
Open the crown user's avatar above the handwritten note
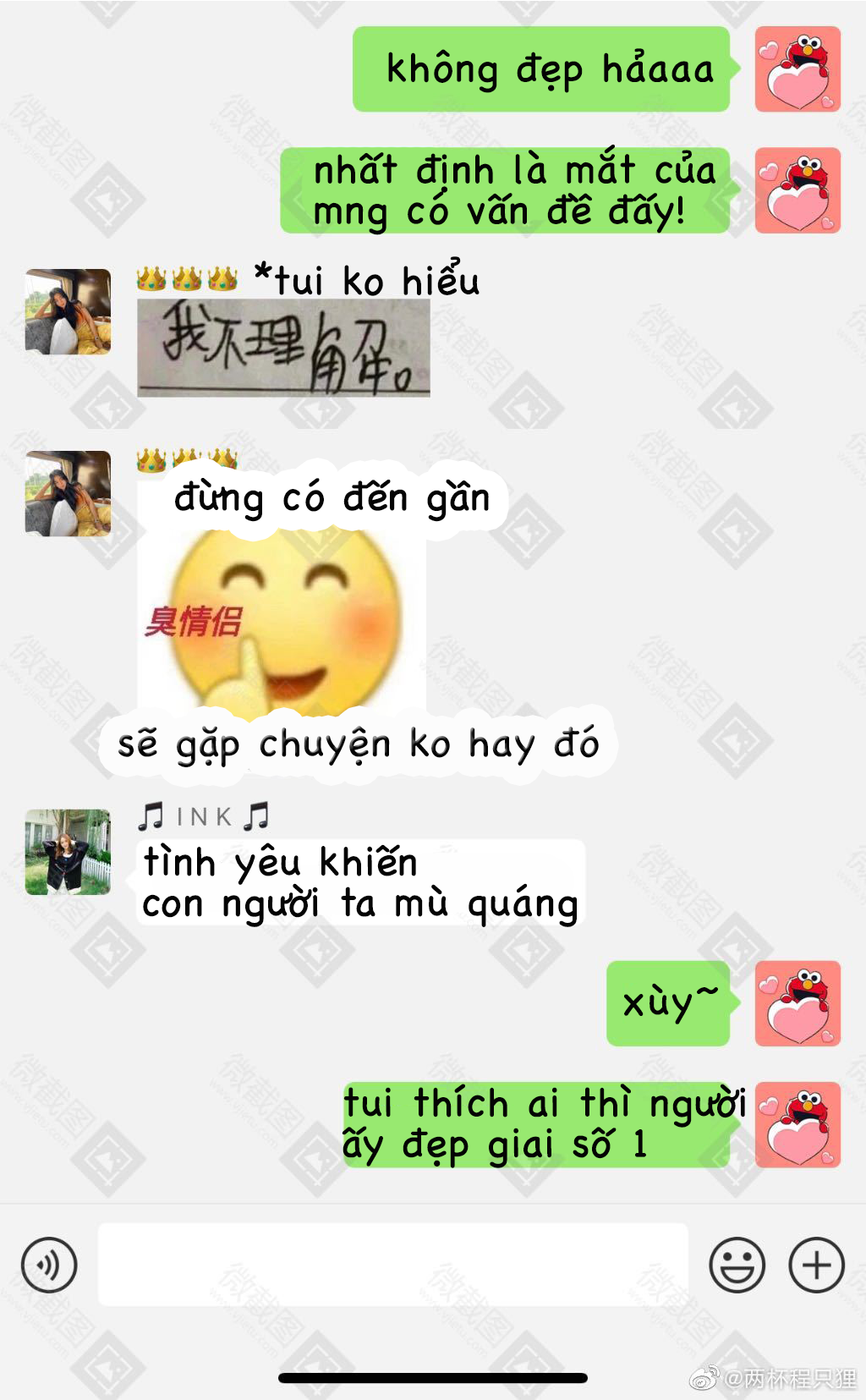click(x=68, y=311)
